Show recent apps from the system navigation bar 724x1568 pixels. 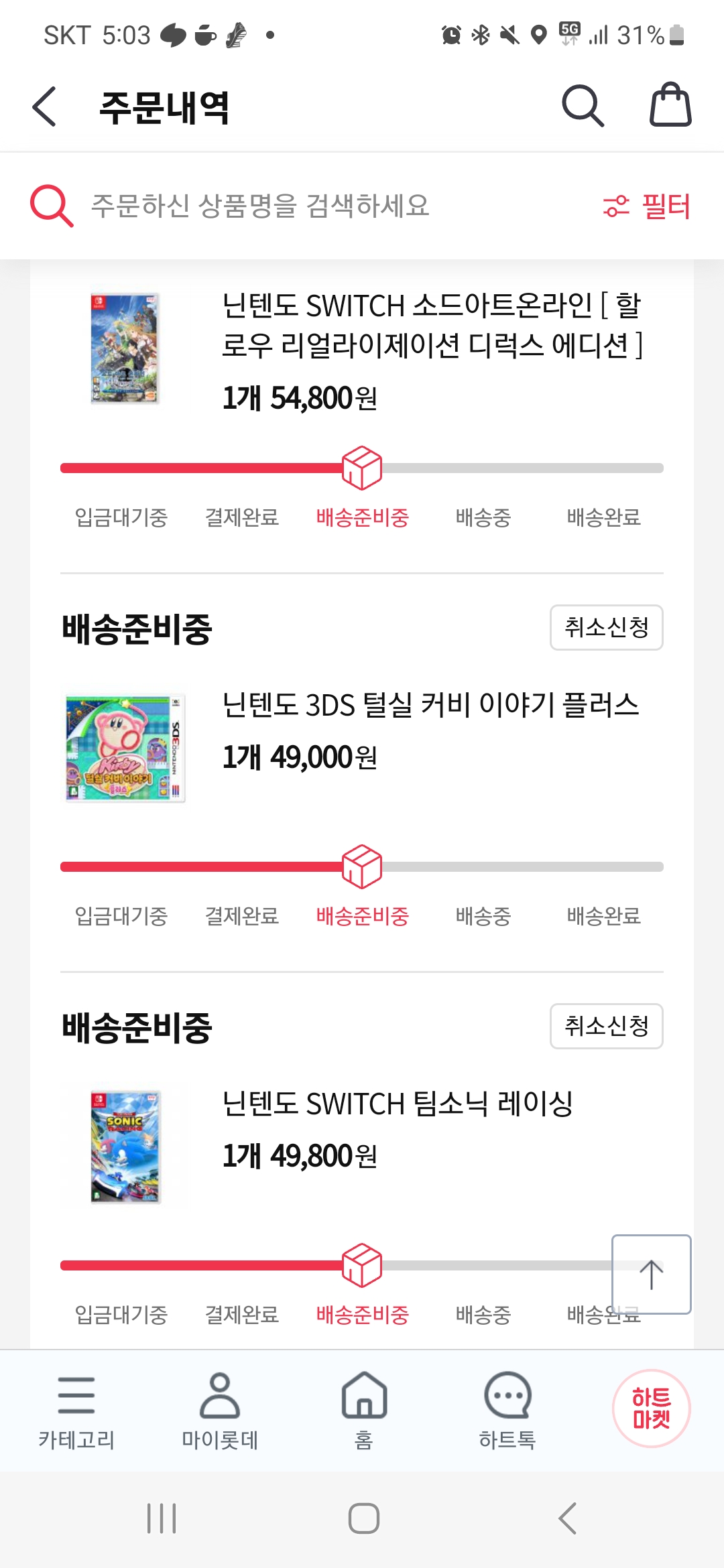pyautogui.click(x=162, y=1518)
